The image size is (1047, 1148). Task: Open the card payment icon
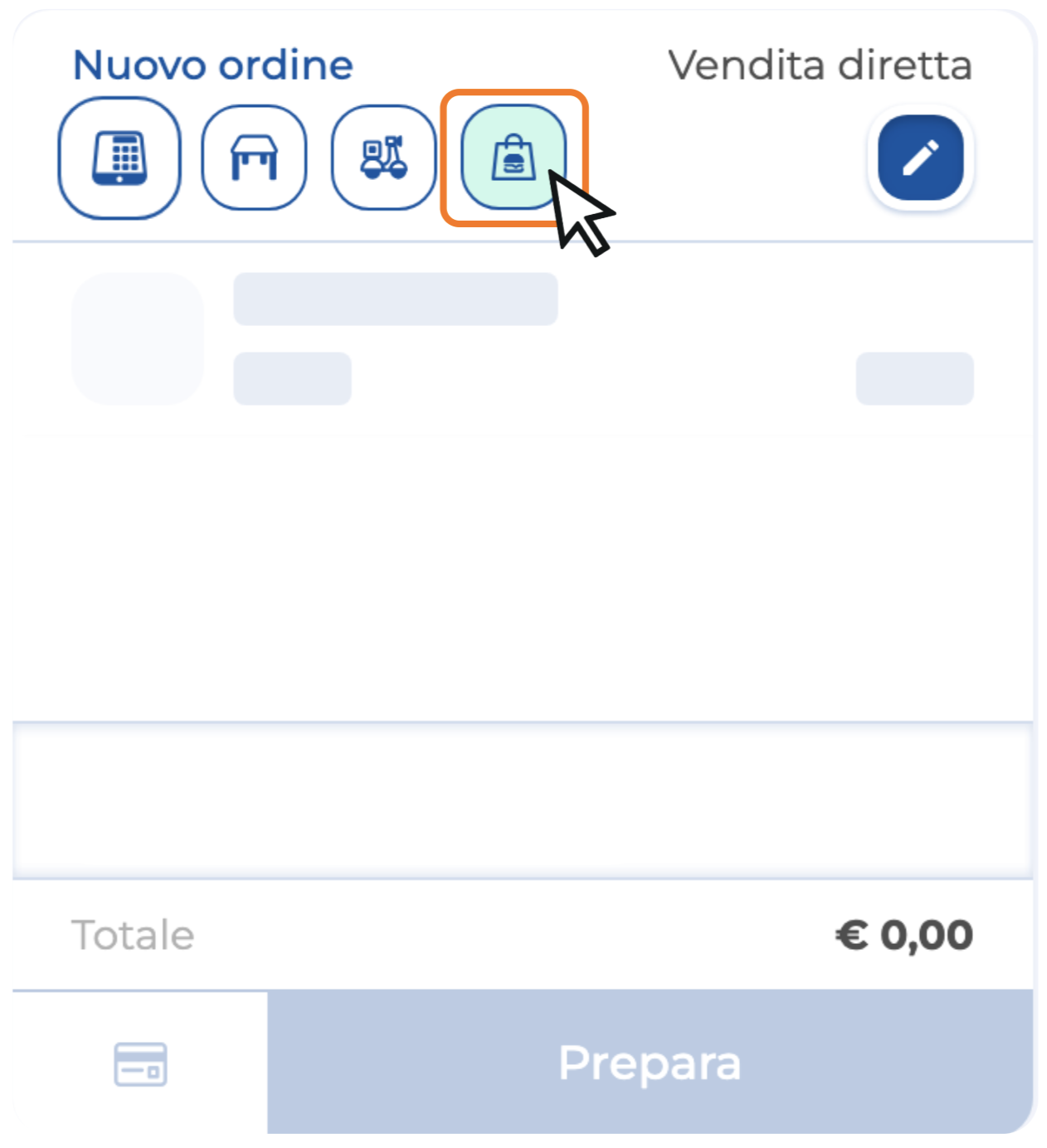pyautogui.click(x=140, y=1063)
